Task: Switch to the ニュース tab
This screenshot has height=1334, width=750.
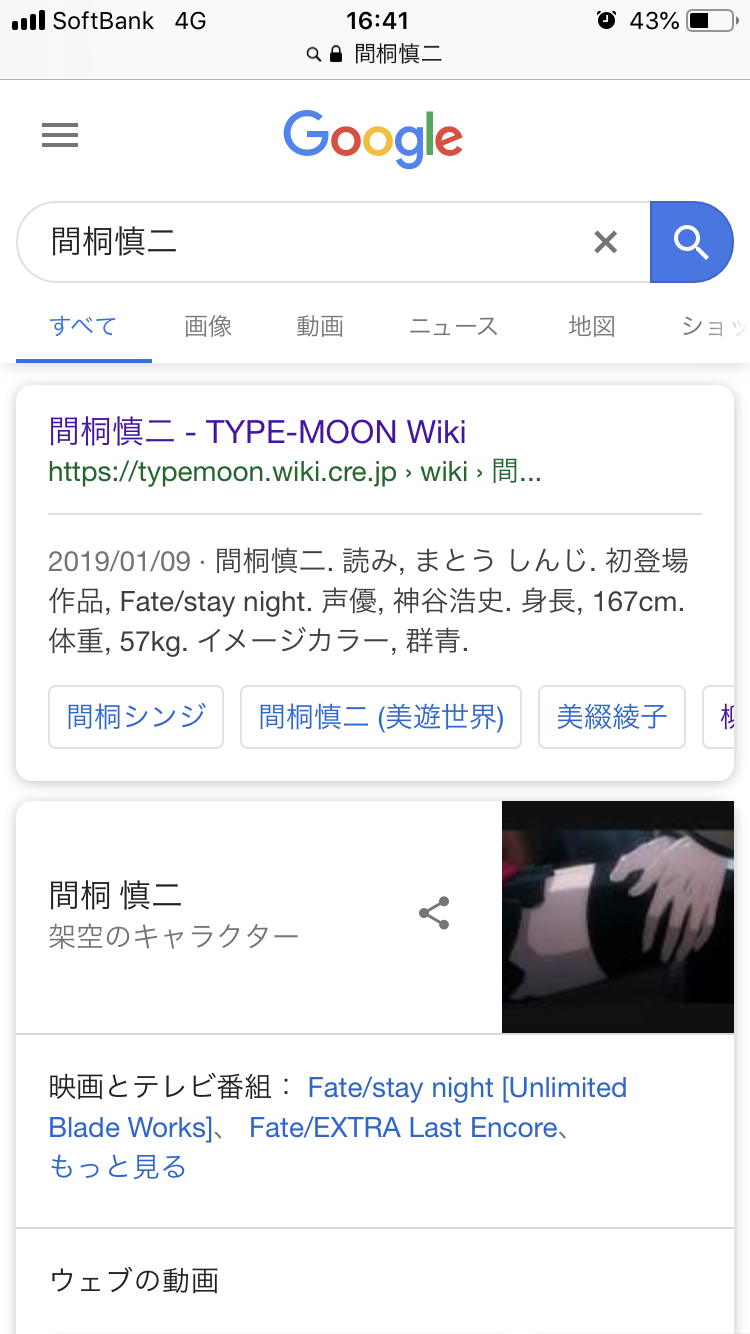Action: (453, 326)
